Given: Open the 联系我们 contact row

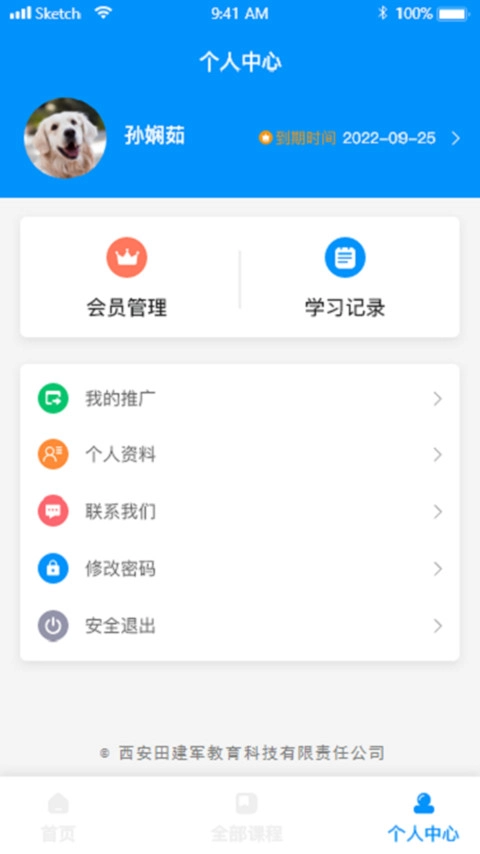Looking at the screenshot, I should [240, 511].
